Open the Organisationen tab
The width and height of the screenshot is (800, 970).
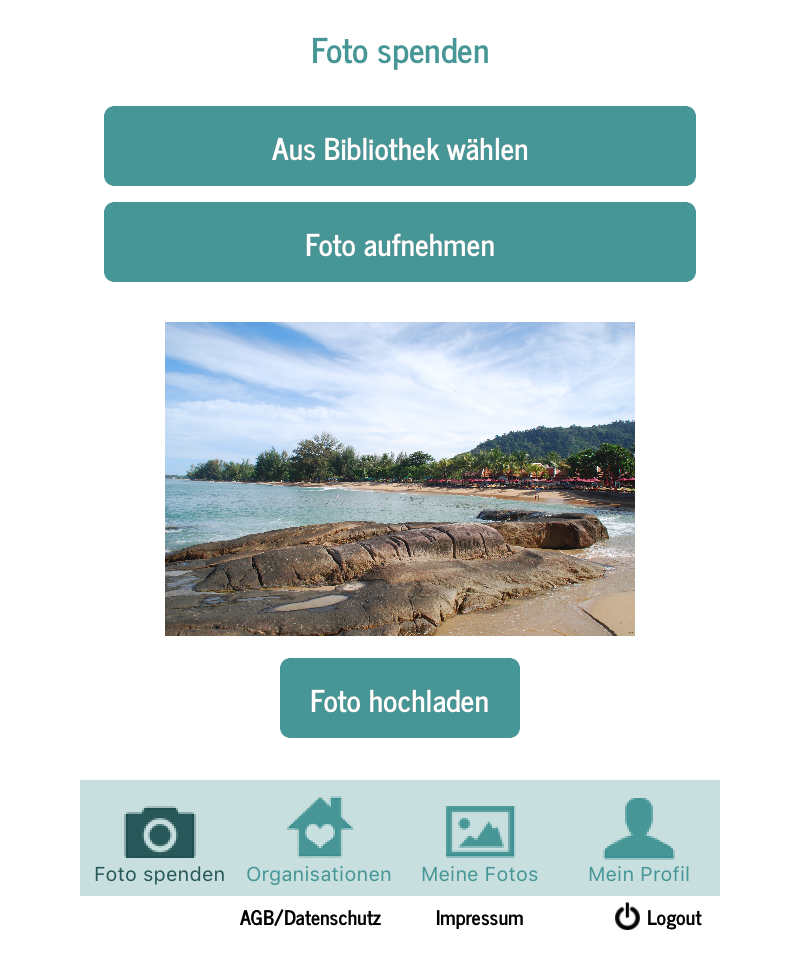(319, 843)
